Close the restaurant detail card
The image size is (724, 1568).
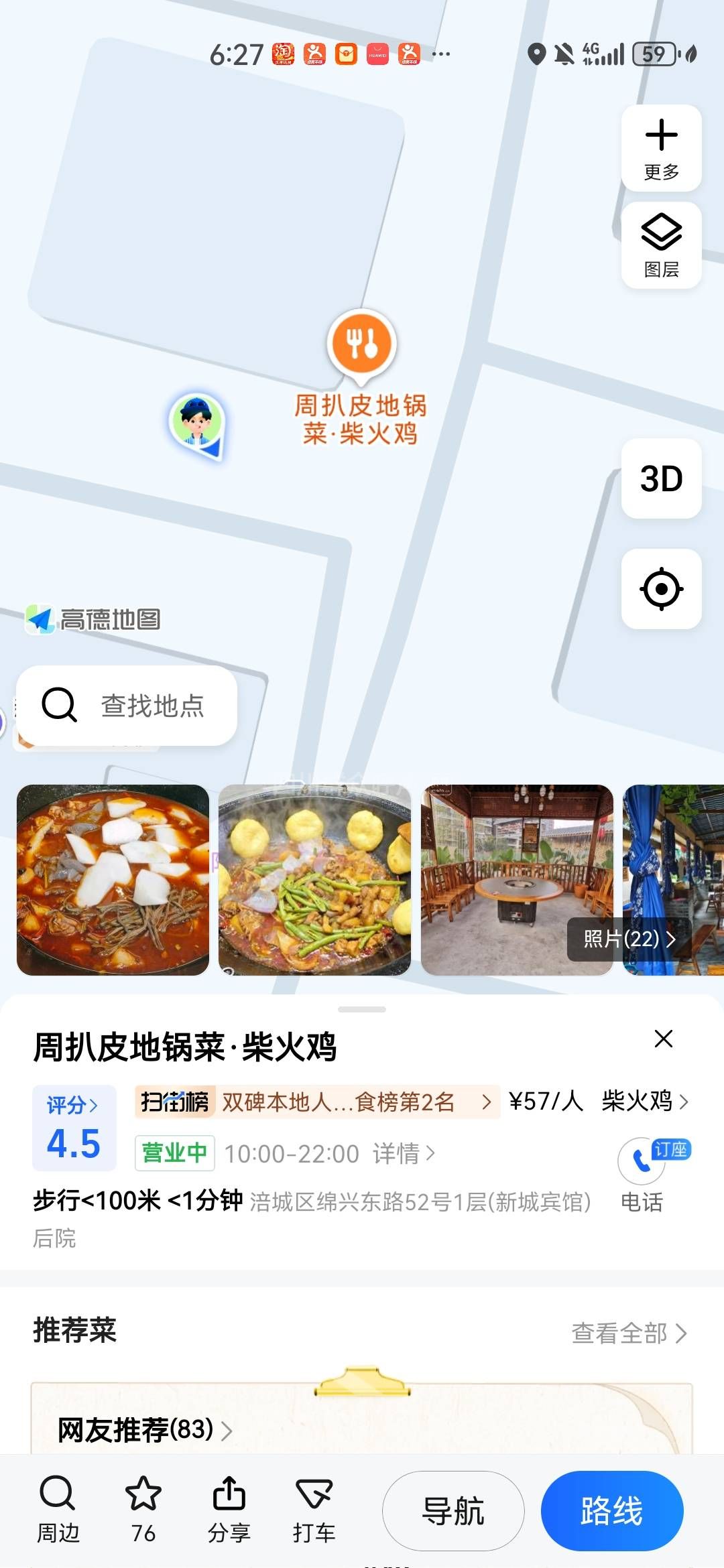[x=663, y=1039]
